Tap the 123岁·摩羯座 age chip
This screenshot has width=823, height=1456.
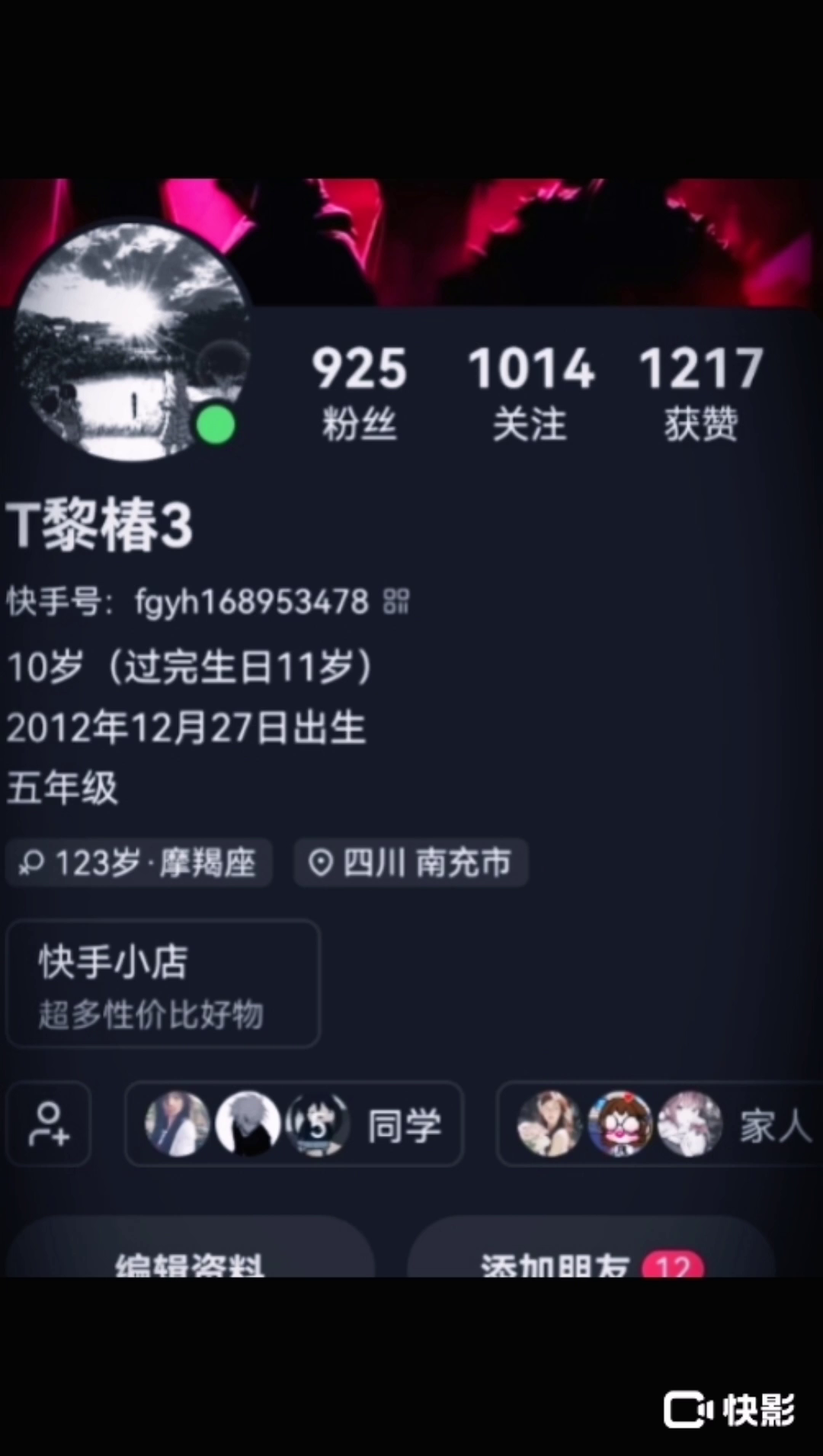pos(139,863)
